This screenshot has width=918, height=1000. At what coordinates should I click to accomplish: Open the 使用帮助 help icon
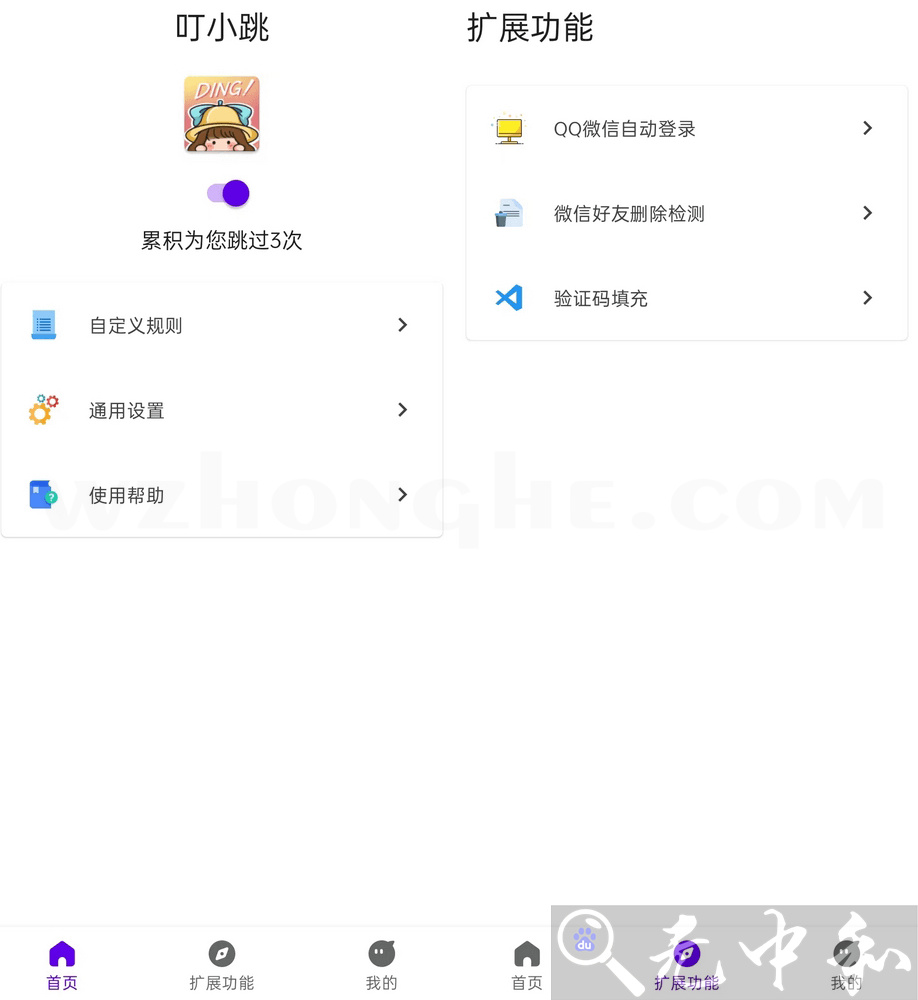coord(43,494)
